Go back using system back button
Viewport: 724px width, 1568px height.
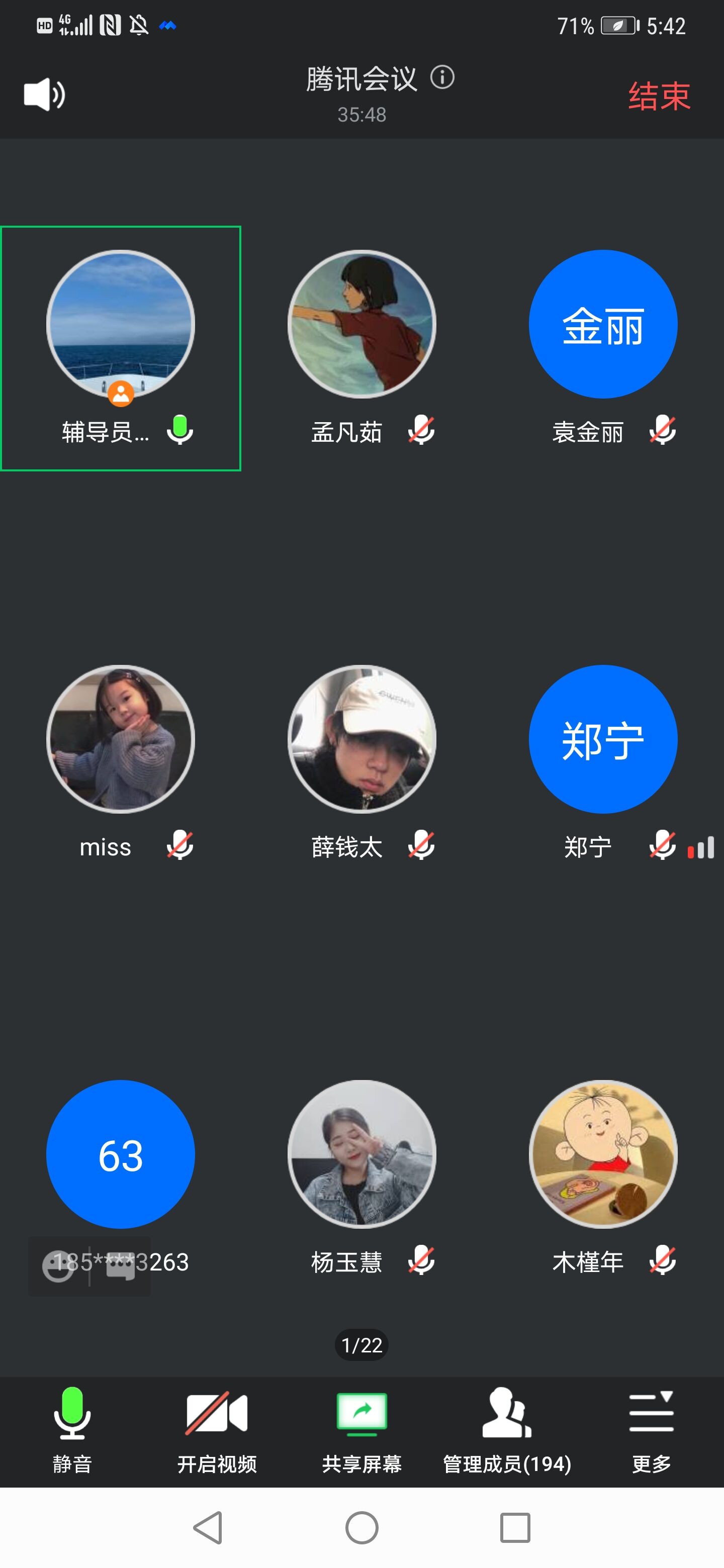(x=208, y=1527)
